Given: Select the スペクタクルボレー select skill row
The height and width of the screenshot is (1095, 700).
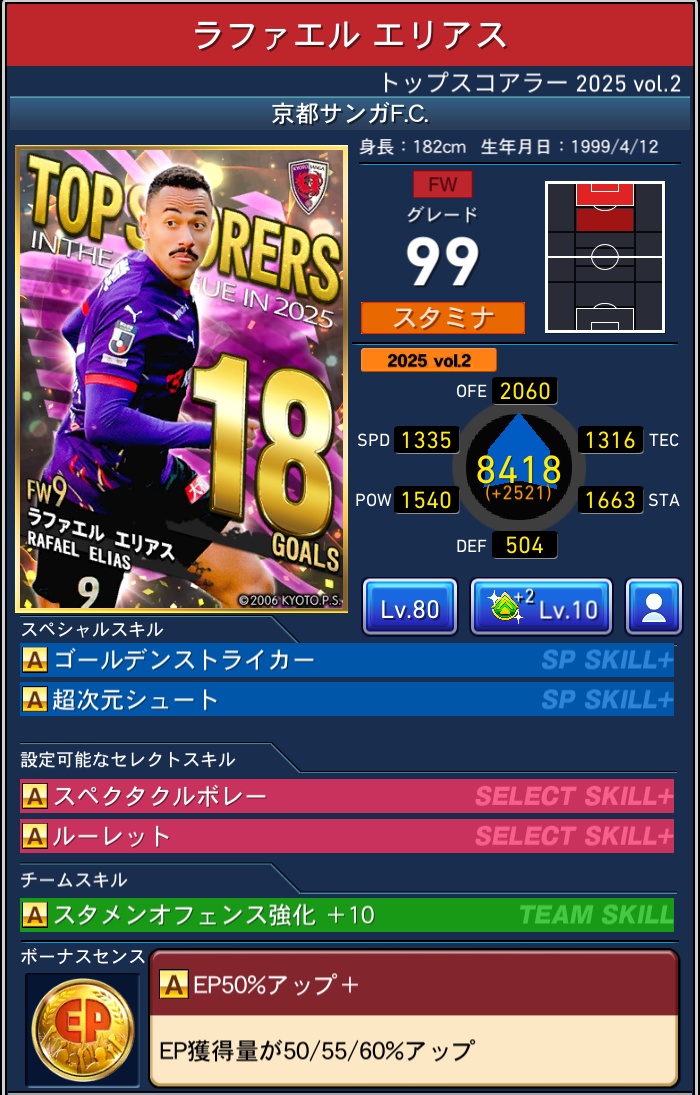Looking at the screenshot, I should coord(346,796).
